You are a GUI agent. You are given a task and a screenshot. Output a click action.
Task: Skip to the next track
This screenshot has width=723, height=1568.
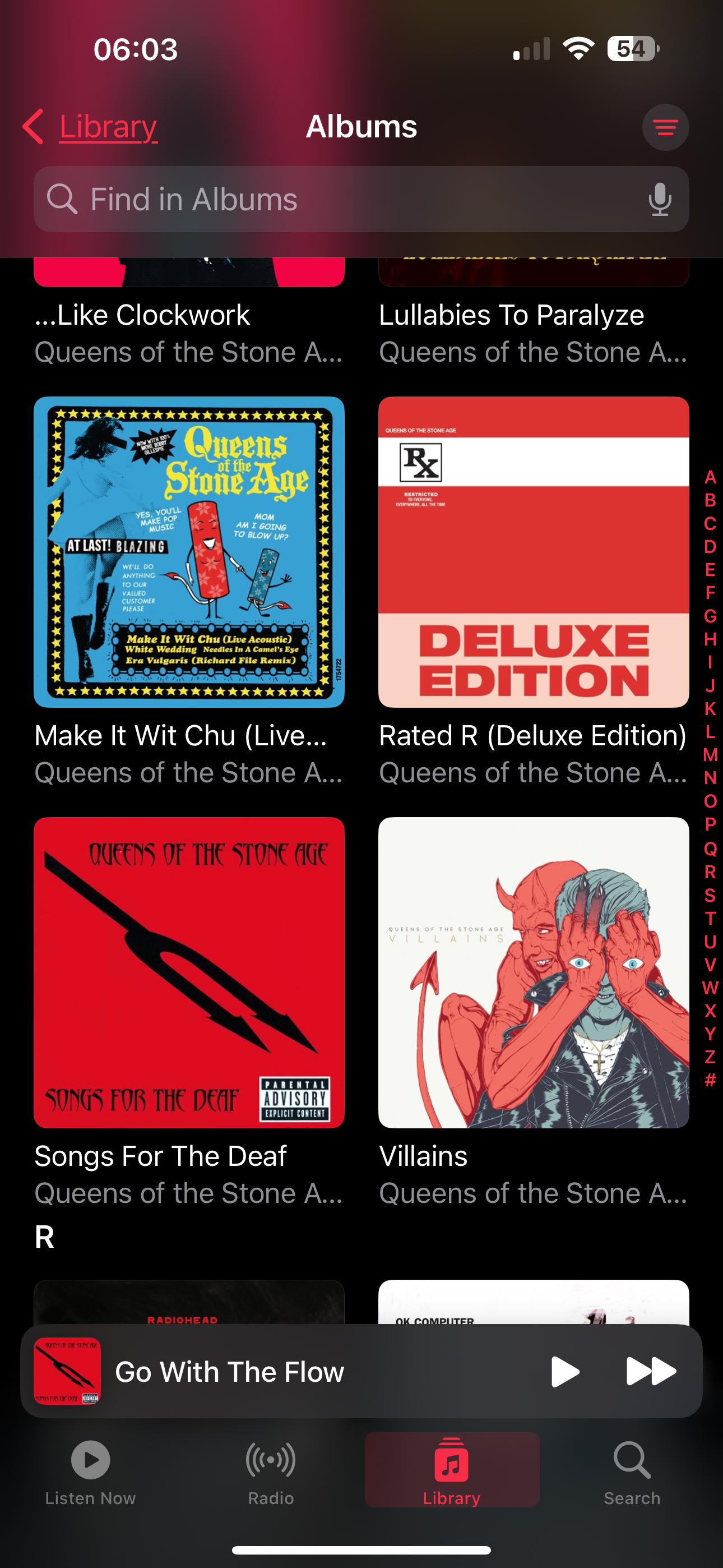coord(651,1371)
